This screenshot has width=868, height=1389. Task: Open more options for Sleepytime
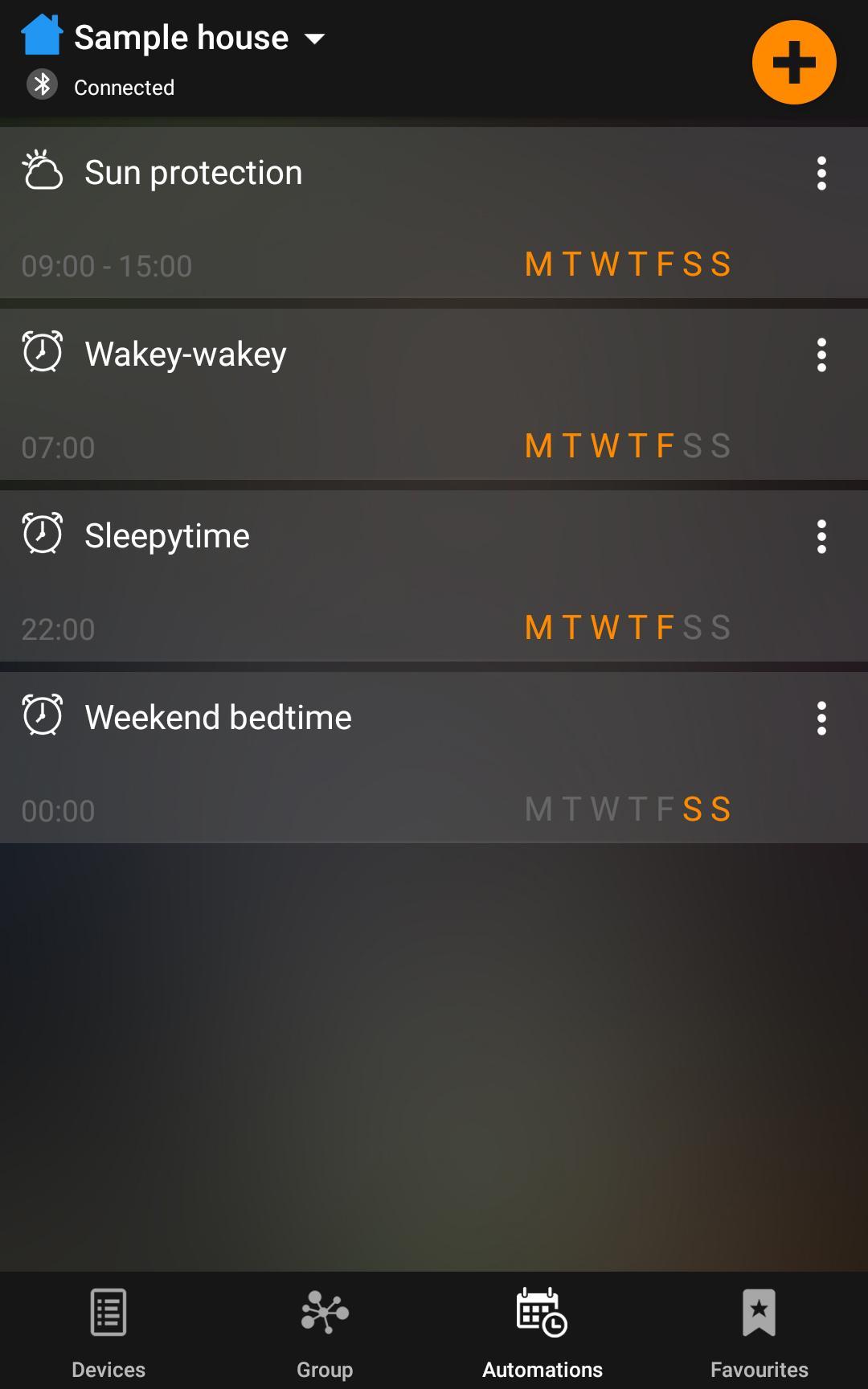click(821, 536)
